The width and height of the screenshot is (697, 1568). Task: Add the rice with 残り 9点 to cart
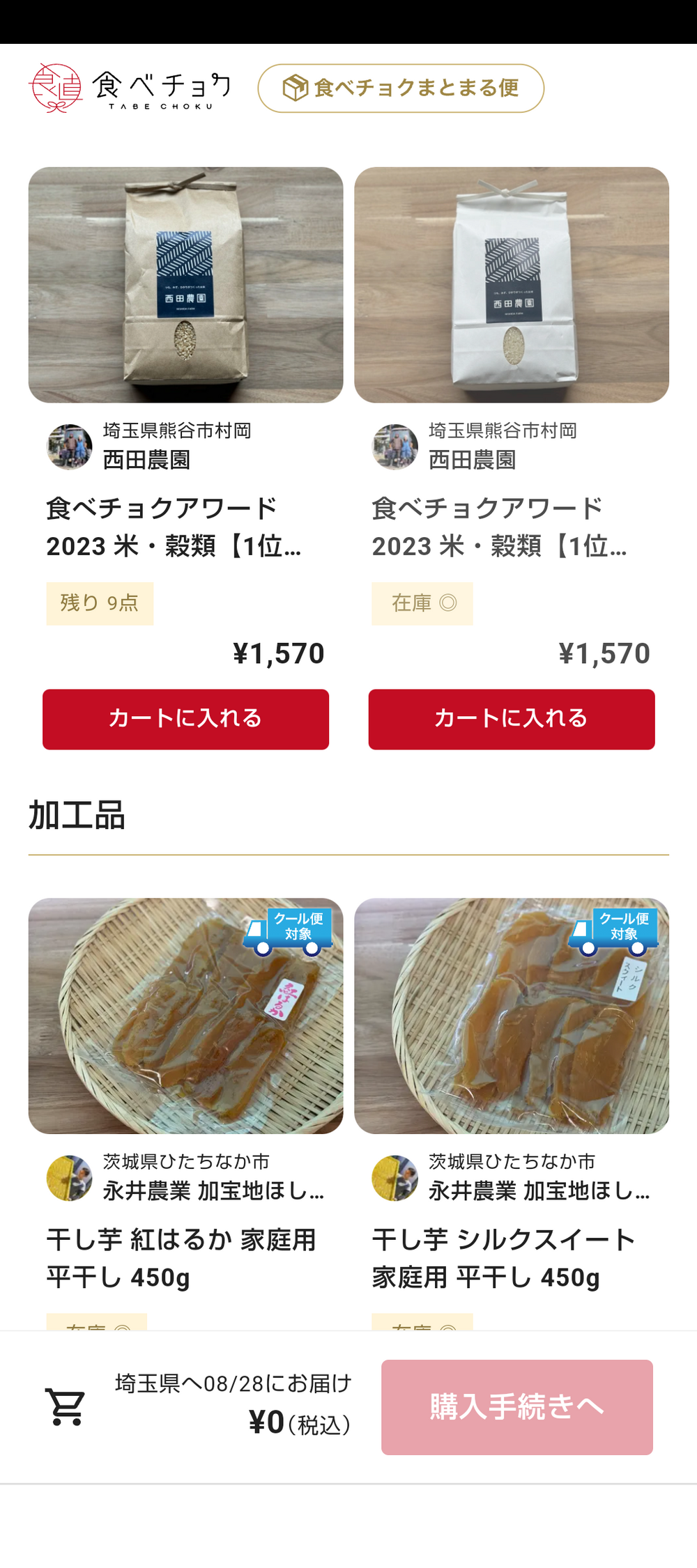[185, 719]
